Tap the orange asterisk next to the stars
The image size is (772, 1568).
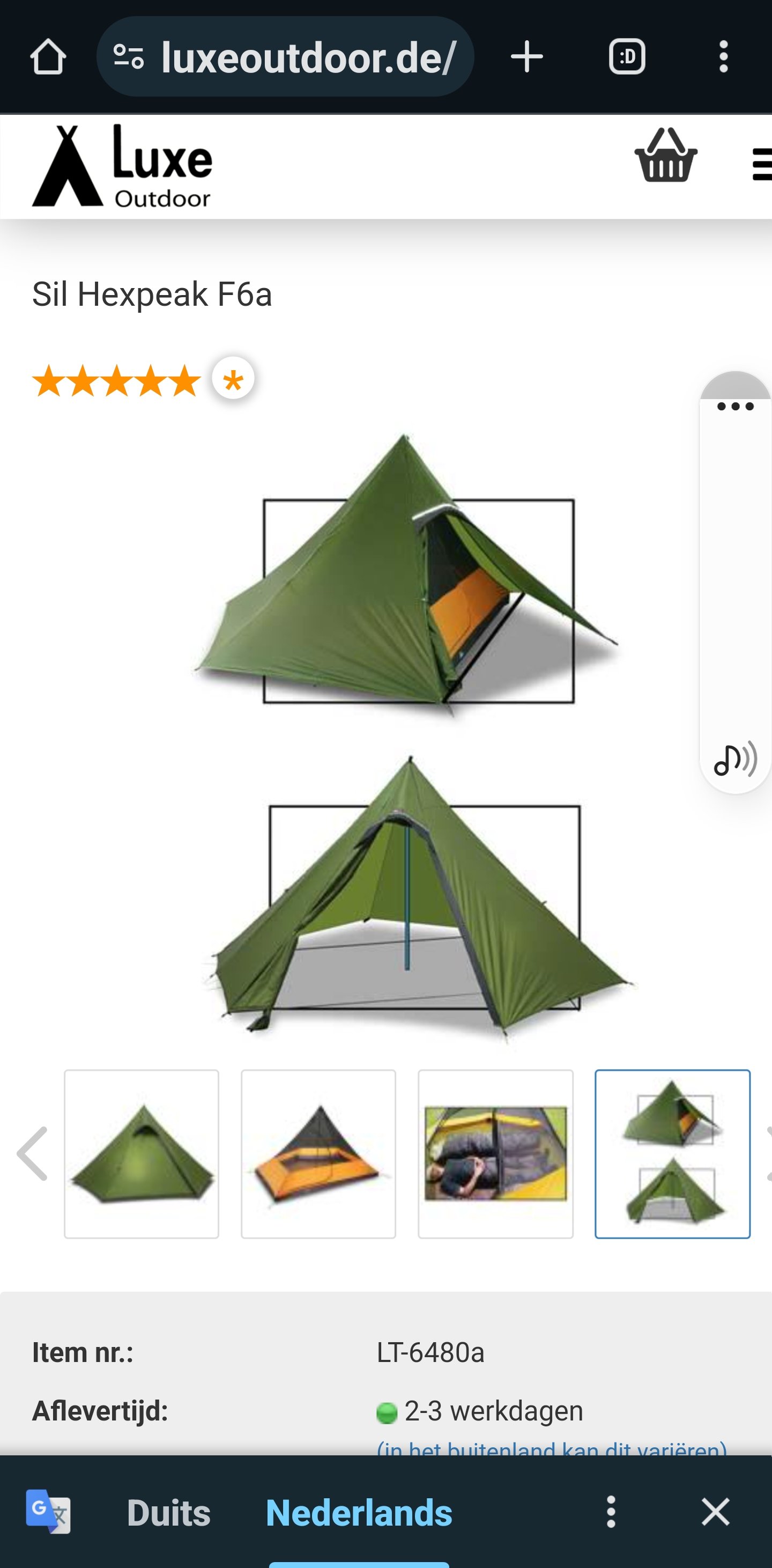coord(233,379)
